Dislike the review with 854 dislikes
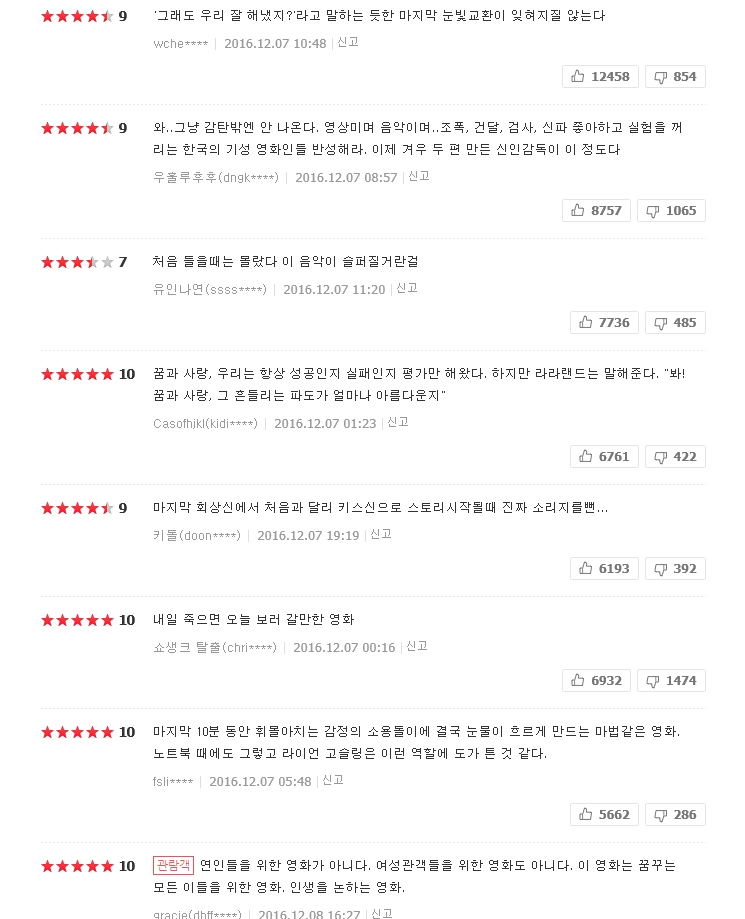This screenshot has height=919, width=745. pyautogui.click(x=675, y=77)
